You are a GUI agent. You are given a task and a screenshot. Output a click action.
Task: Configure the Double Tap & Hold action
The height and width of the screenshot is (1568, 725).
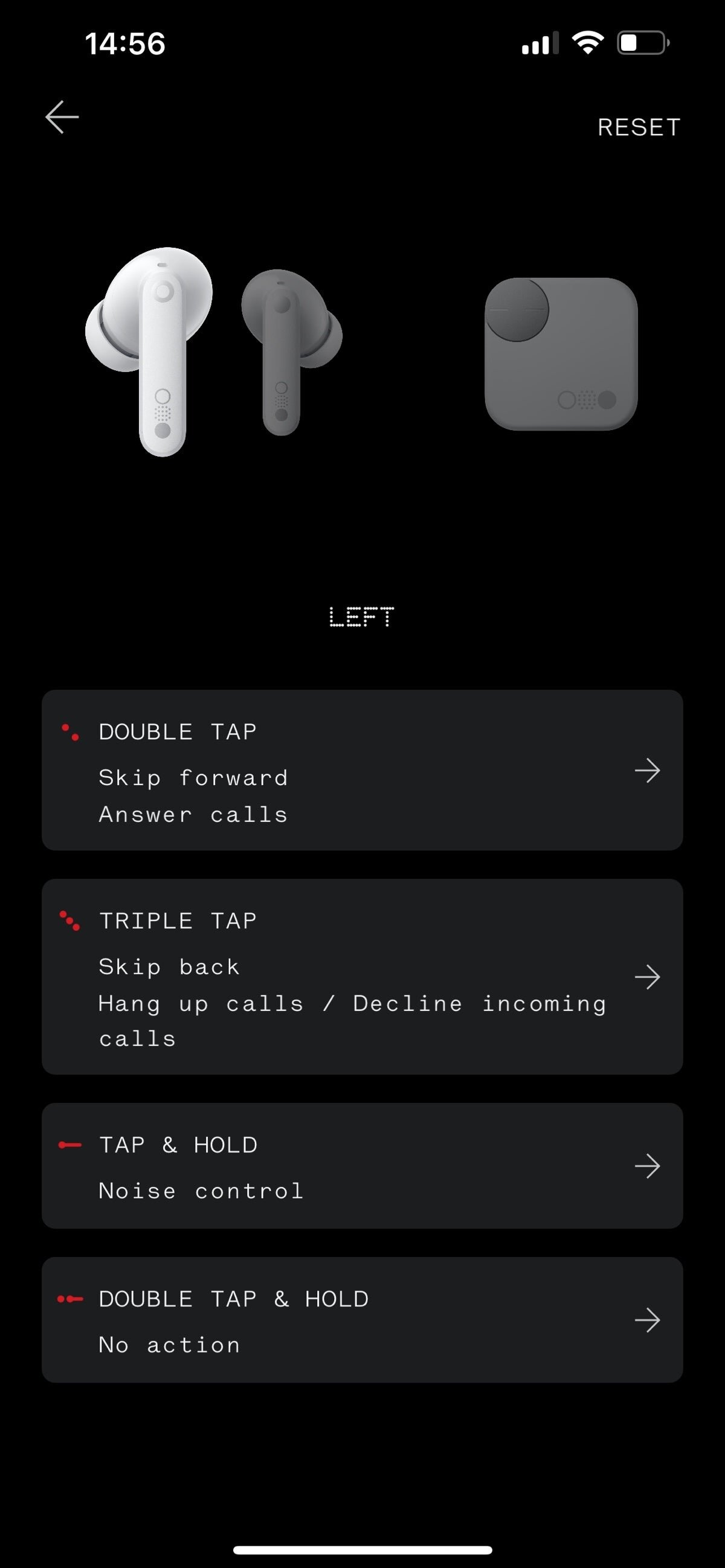click(362, 1320)
